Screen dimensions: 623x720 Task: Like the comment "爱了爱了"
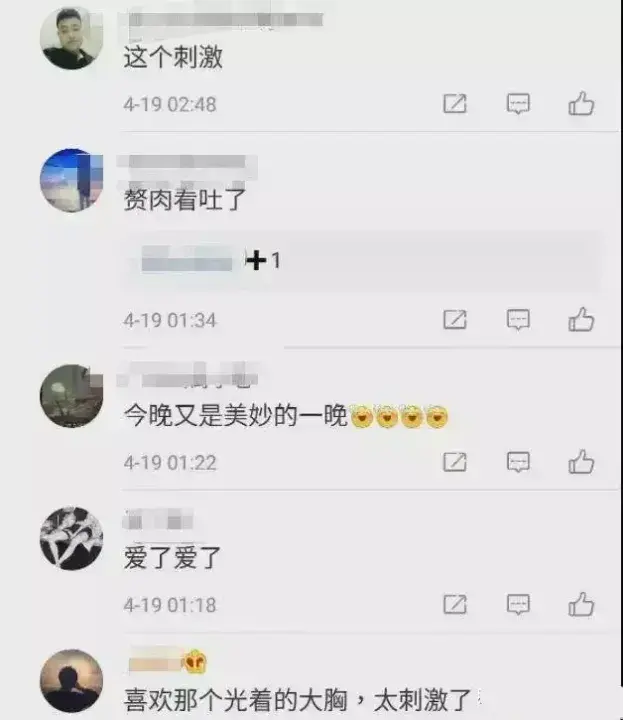click(581, 604)
